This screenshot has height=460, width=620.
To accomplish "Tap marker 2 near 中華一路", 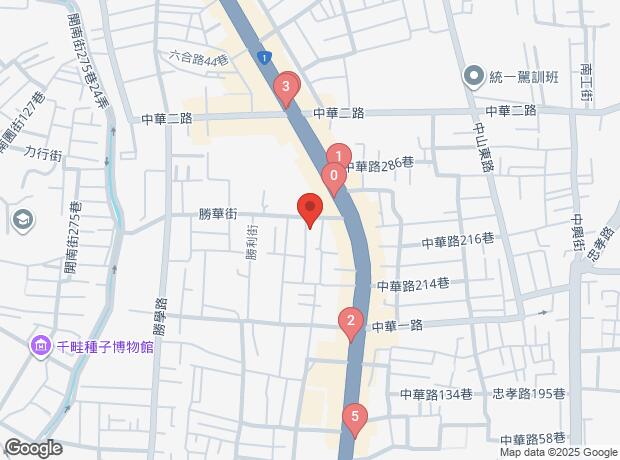I will (x=351, y=322).
